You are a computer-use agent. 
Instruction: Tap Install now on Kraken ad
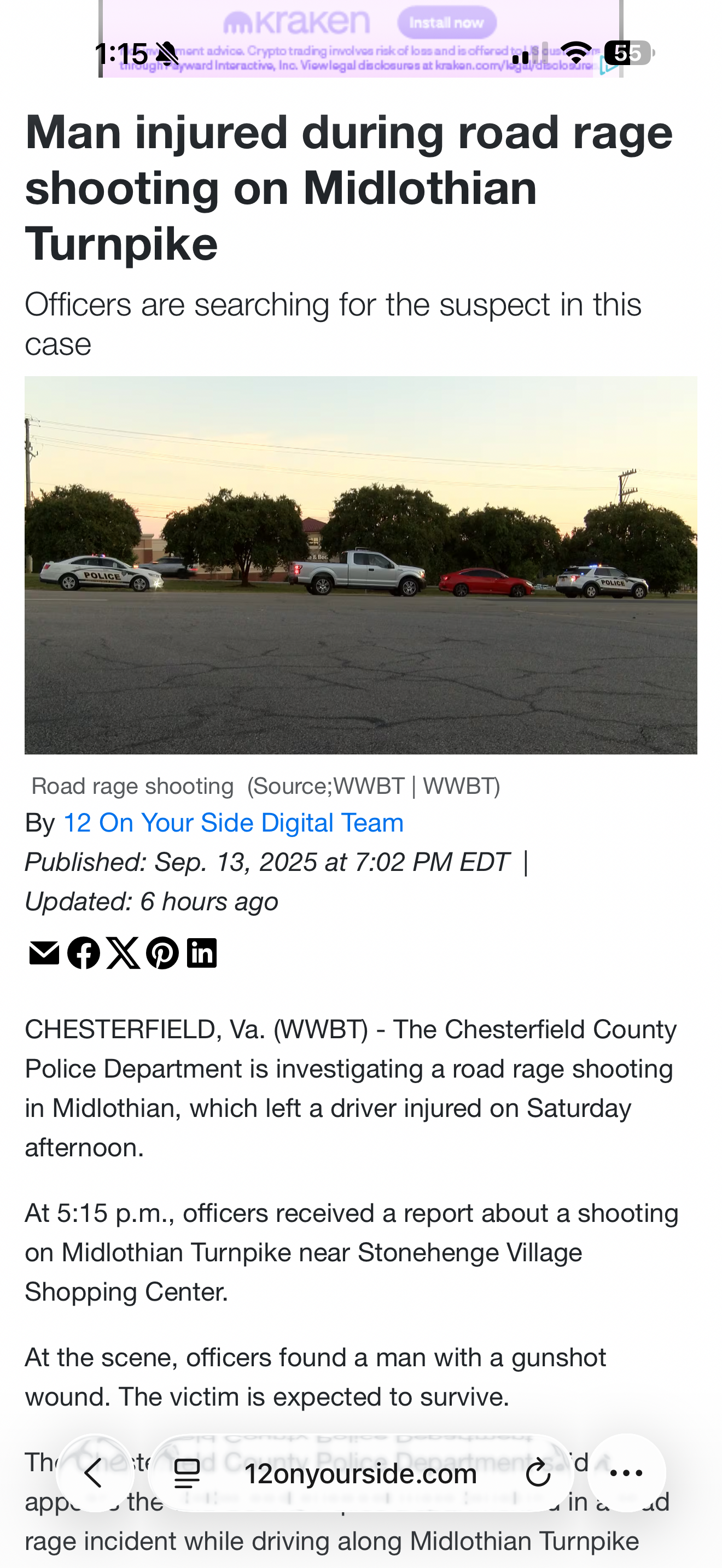click(x=447, y=23)
